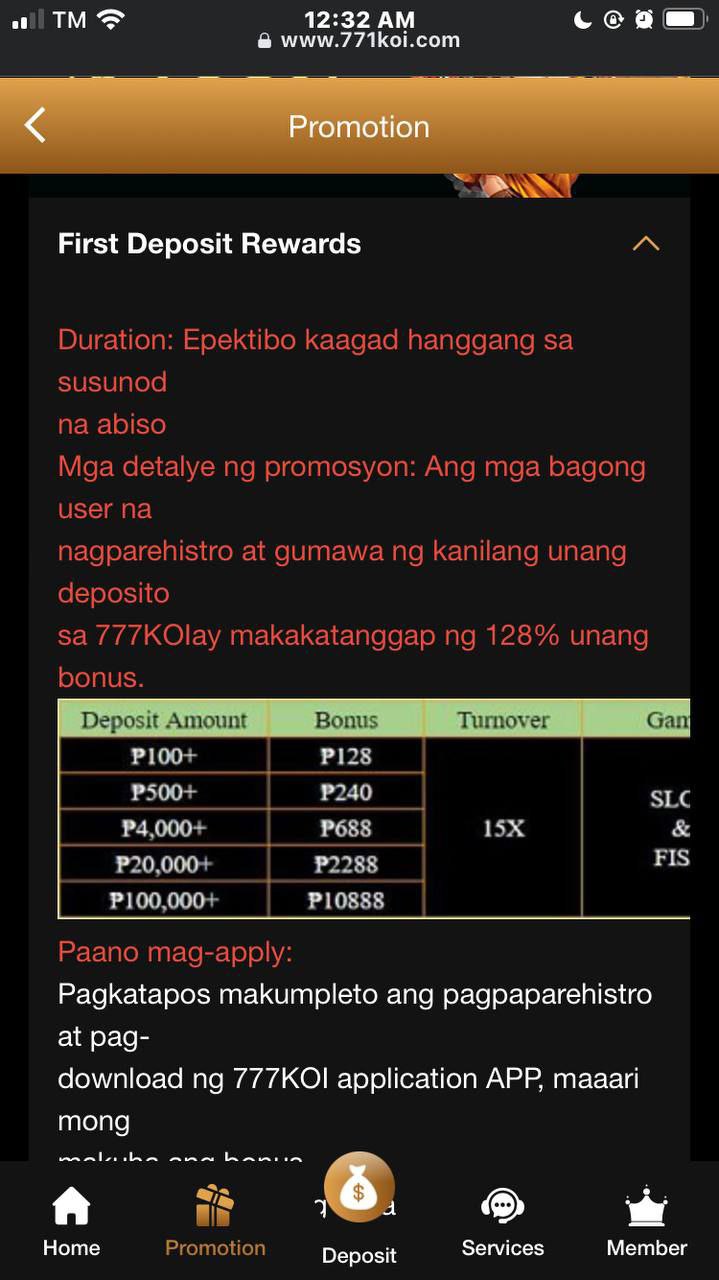Collapse the First Deposit Rewards section
The height and width of the screenshot is (1280, 719).
coord(646,243)
